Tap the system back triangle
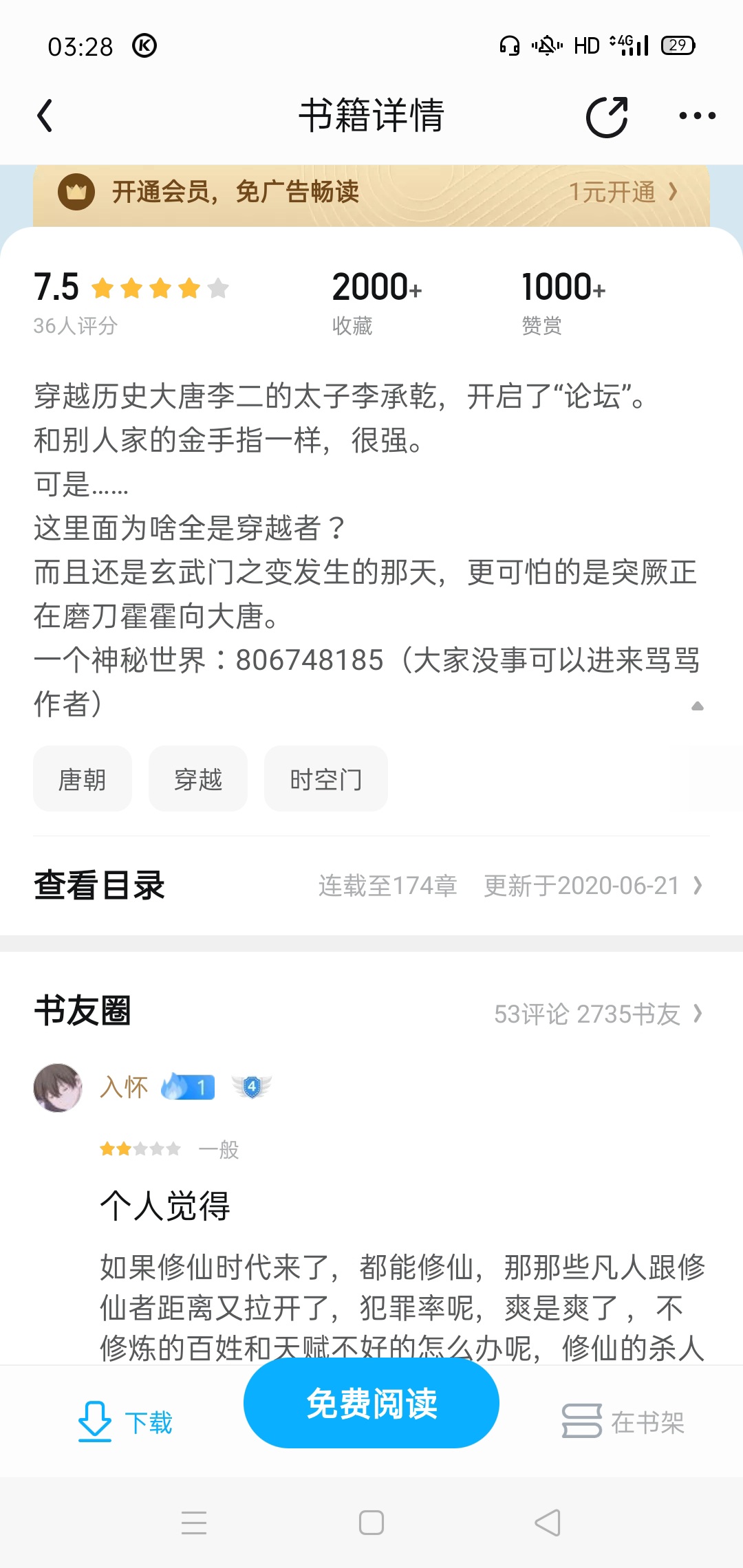743x1568 pixels. tap(548, 1523)
